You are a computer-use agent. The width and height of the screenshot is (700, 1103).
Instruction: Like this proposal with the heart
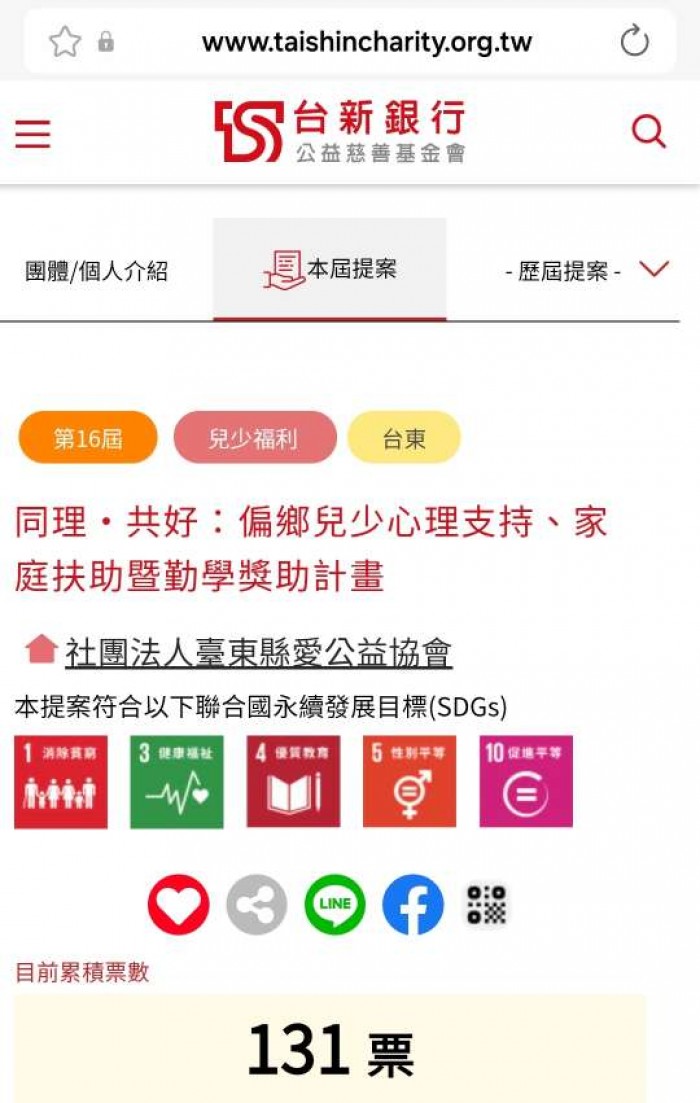[x=178, y=905]
